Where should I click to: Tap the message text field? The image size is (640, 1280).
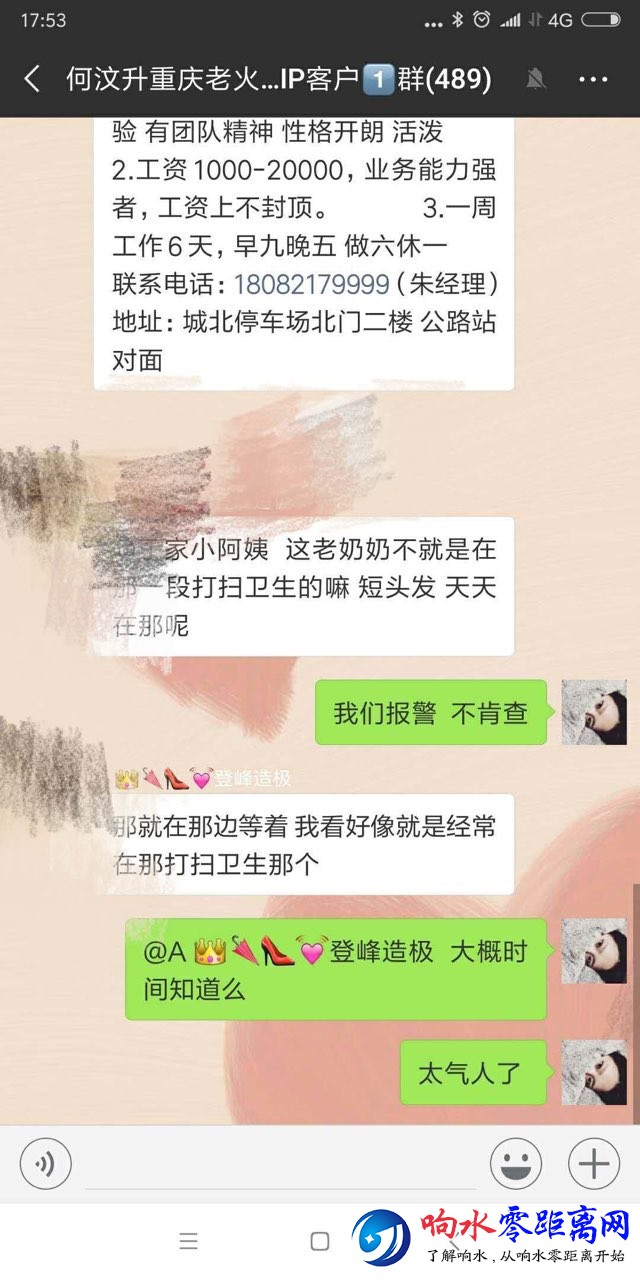(280, 1165)
